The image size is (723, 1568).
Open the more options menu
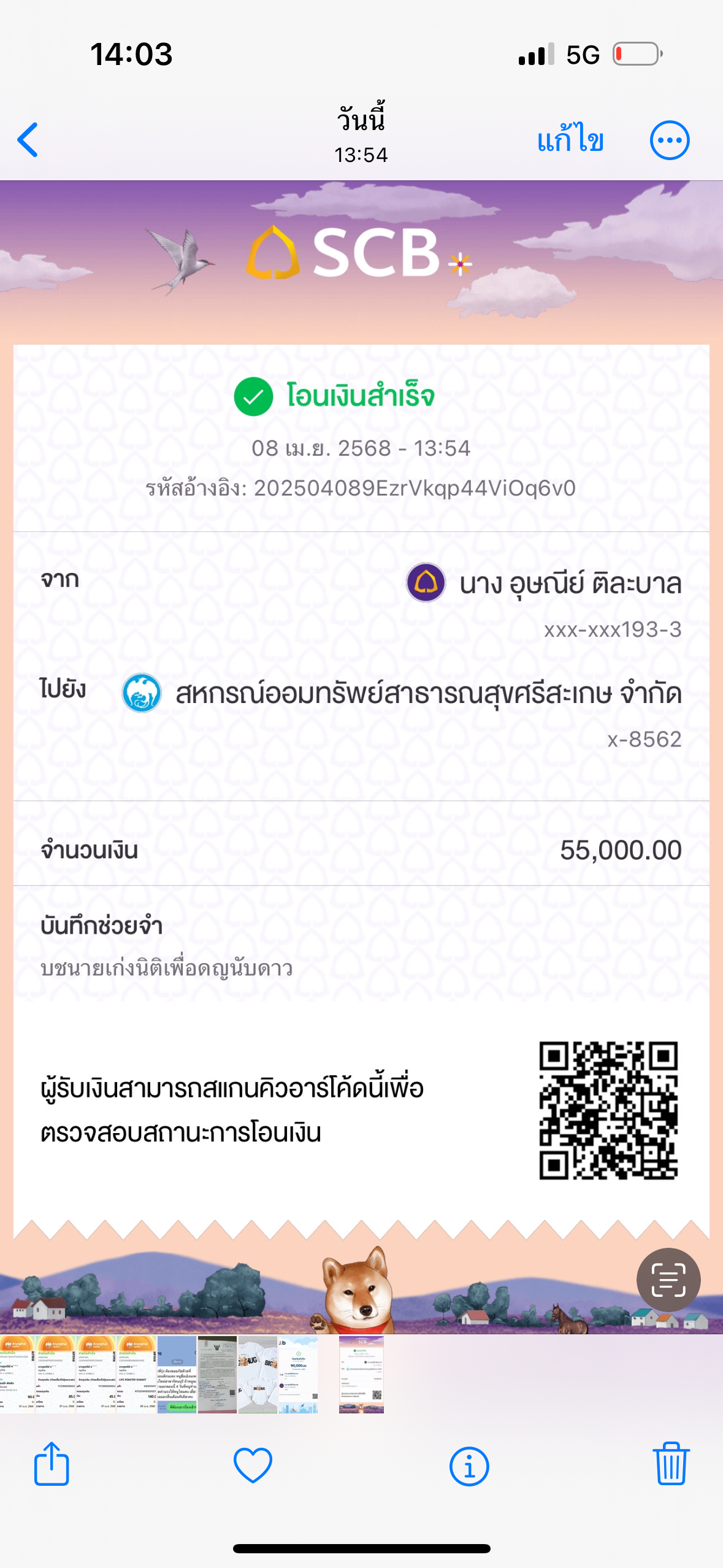coord(669,140)
